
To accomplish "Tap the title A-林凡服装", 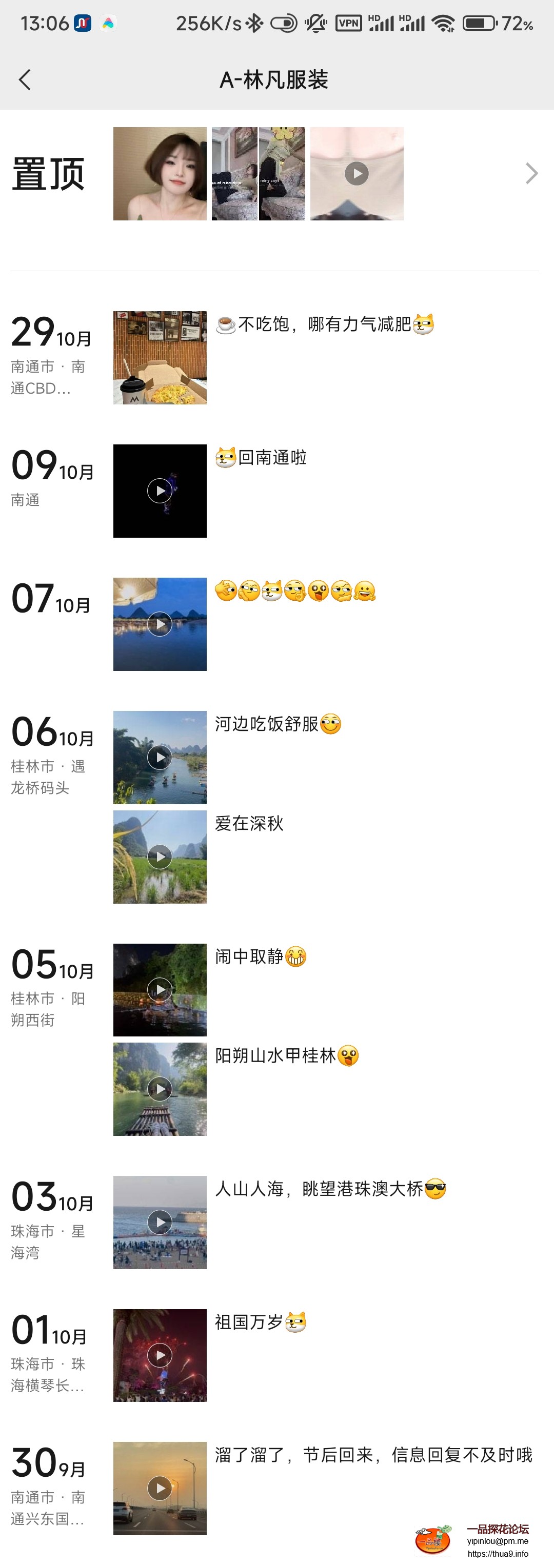I will pos(275,80).
